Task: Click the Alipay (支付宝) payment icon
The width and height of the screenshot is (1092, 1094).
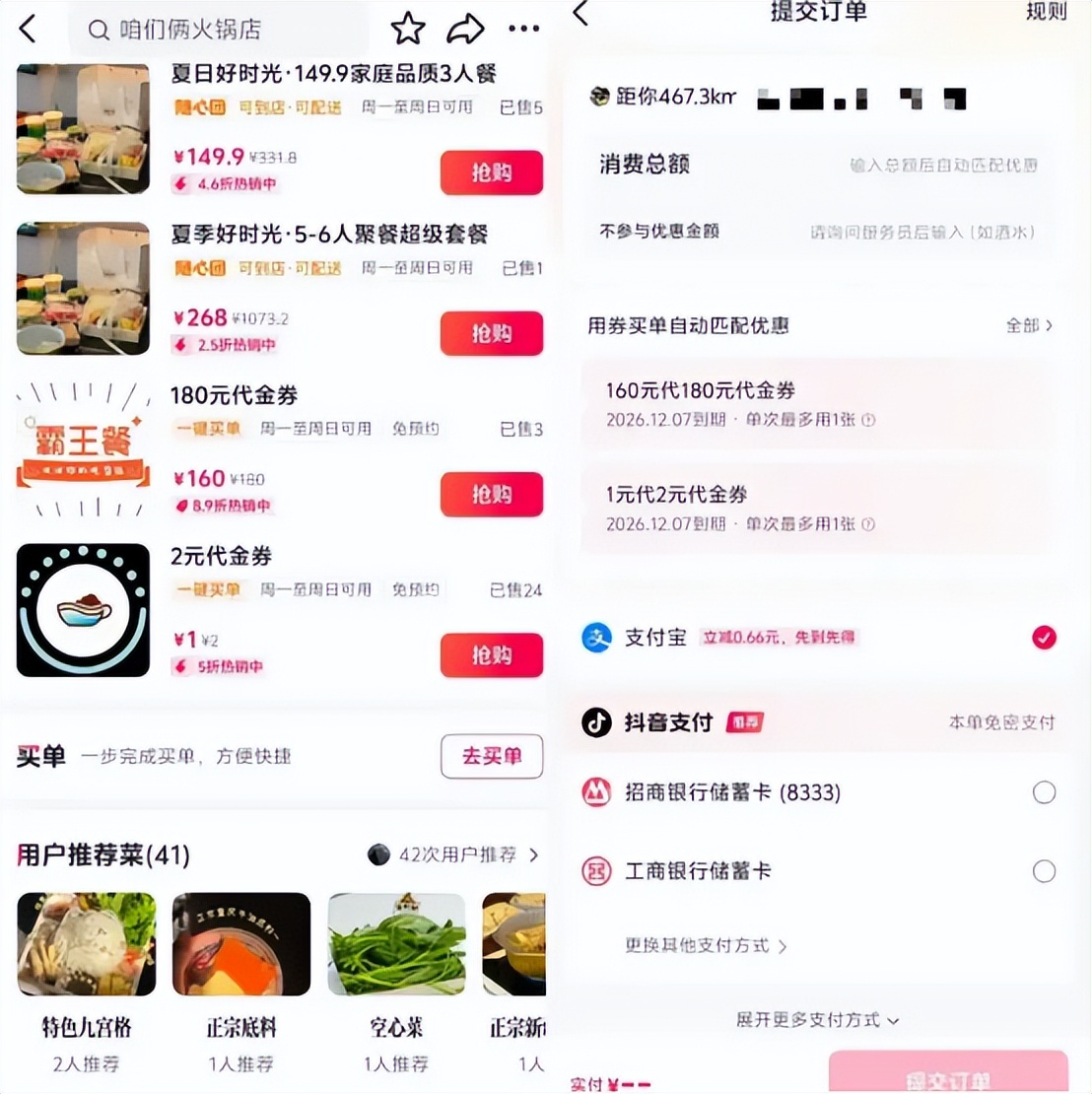Action: click(596, 638)
